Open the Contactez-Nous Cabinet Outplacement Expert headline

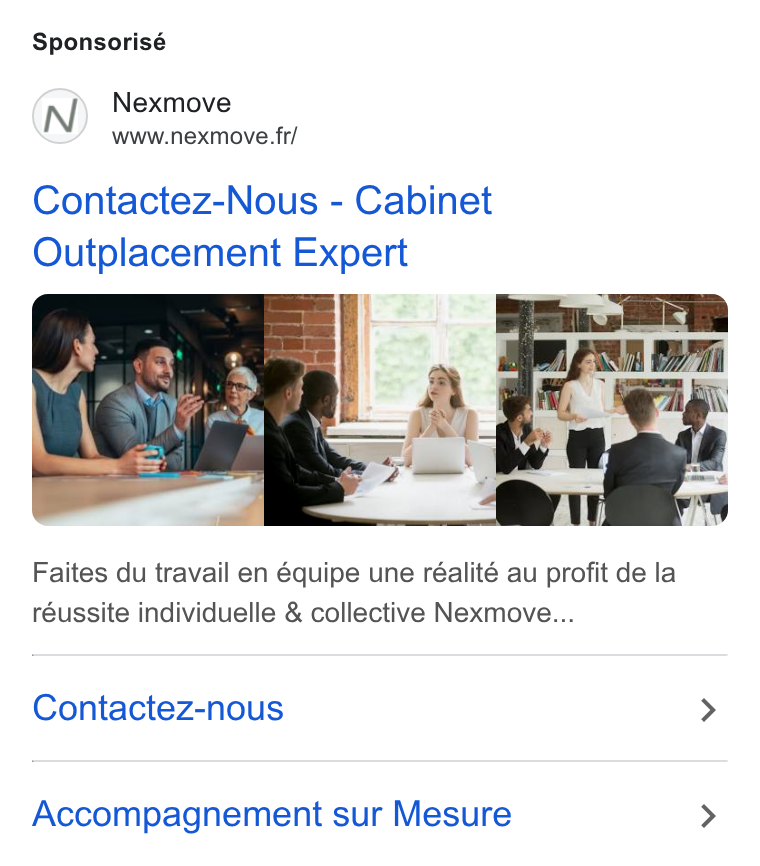(x=262, y=226)
